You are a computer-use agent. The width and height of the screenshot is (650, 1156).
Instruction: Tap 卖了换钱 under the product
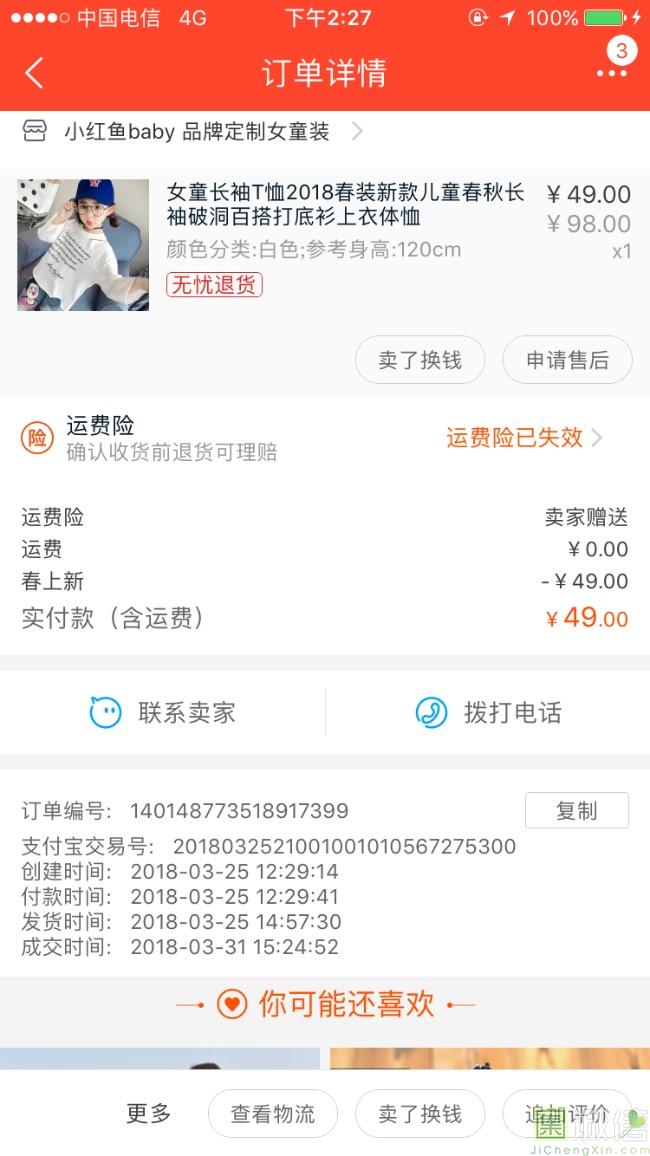(420, 360)
